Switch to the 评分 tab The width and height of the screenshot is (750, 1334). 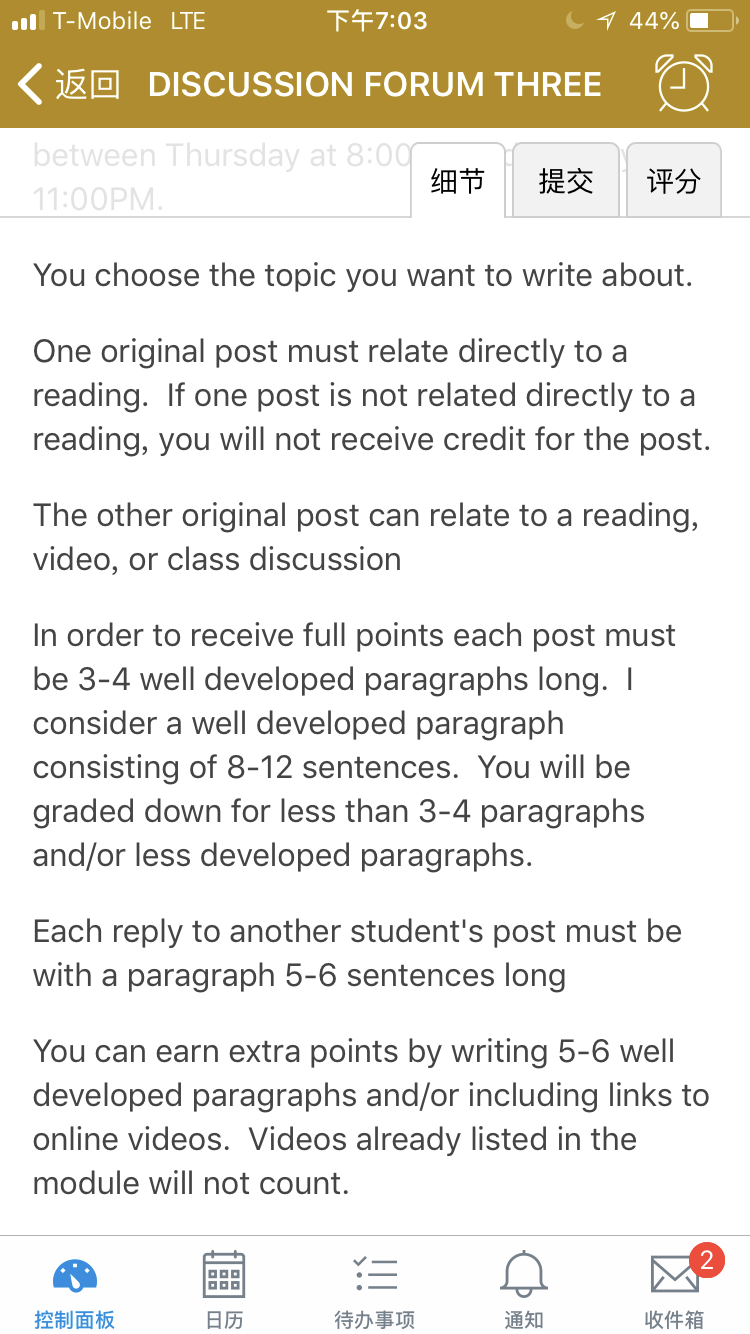[674, 181]
